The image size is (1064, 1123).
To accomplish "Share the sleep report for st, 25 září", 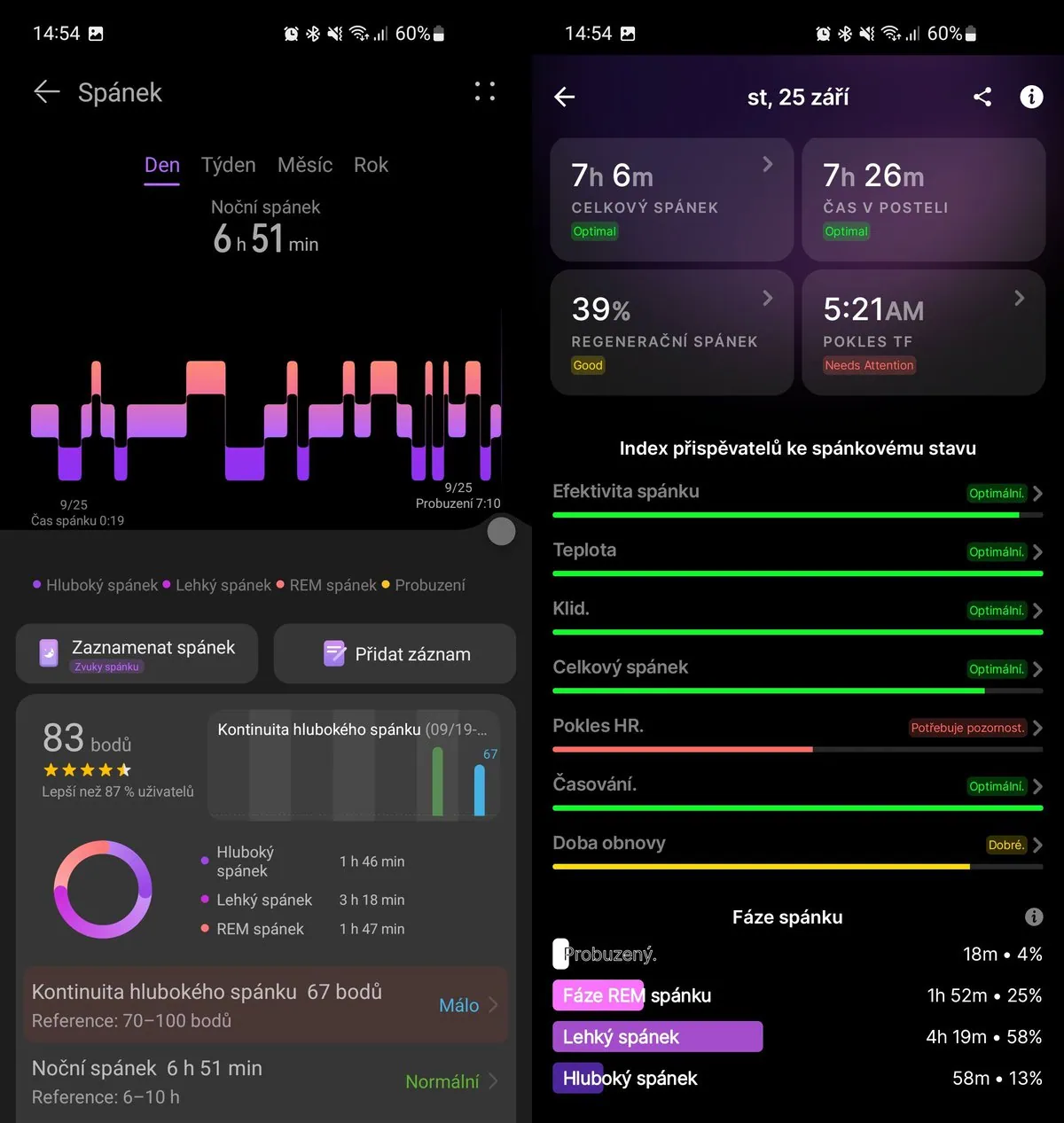I will (x=982, y=97).
